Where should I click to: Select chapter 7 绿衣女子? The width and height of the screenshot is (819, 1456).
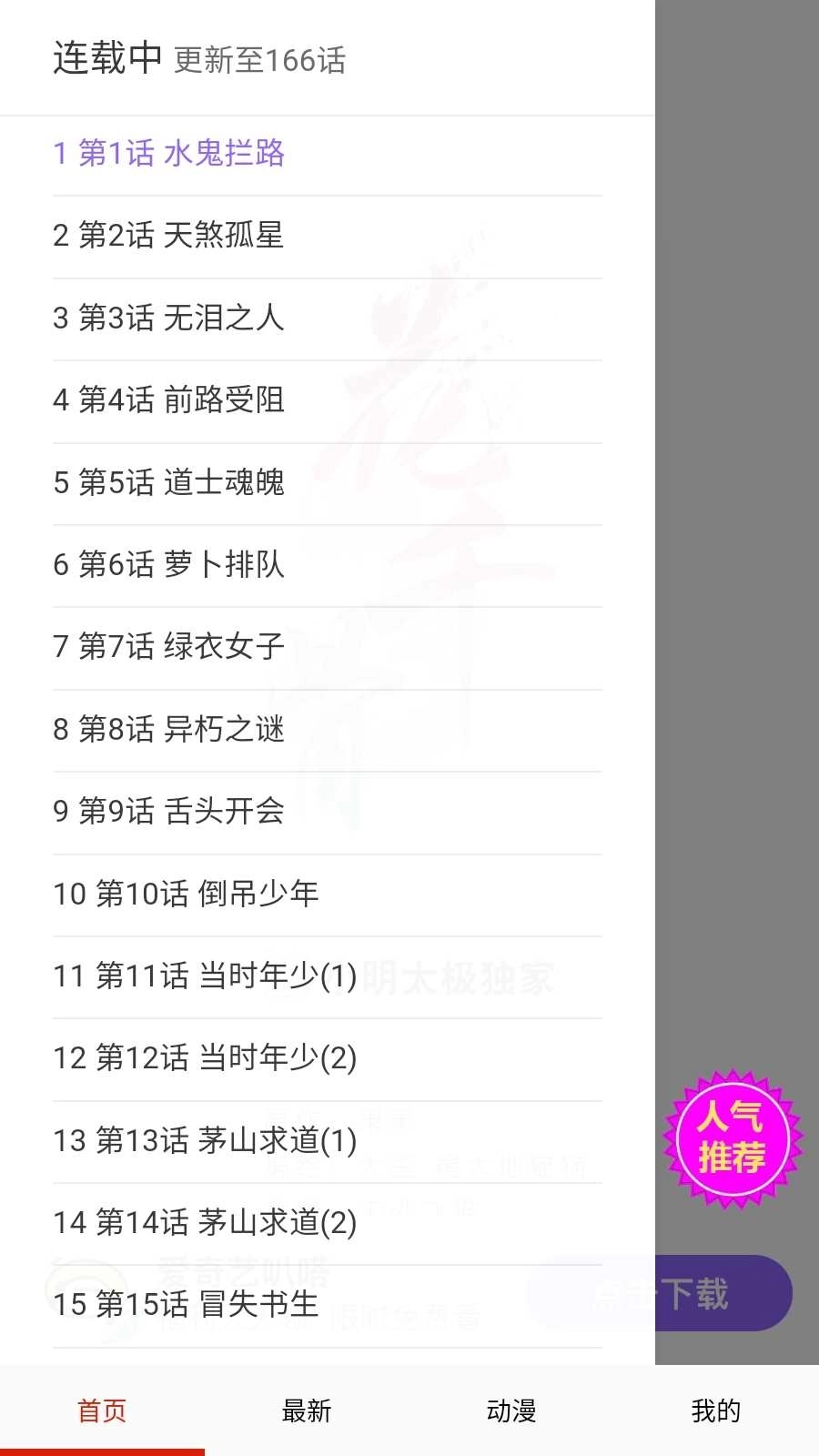[x=328, y=647]
